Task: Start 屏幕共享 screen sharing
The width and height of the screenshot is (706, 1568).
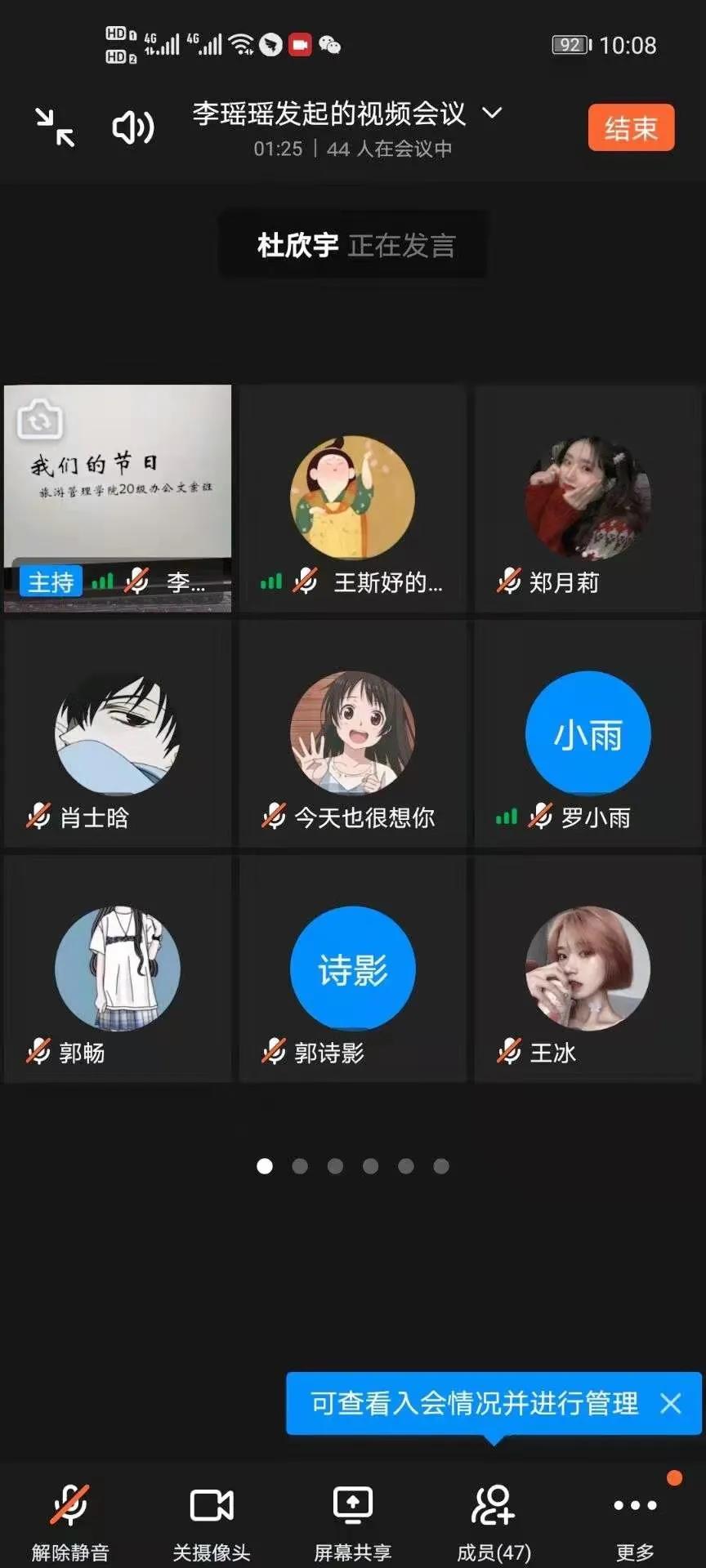Action: click(x=352, y=1519)
